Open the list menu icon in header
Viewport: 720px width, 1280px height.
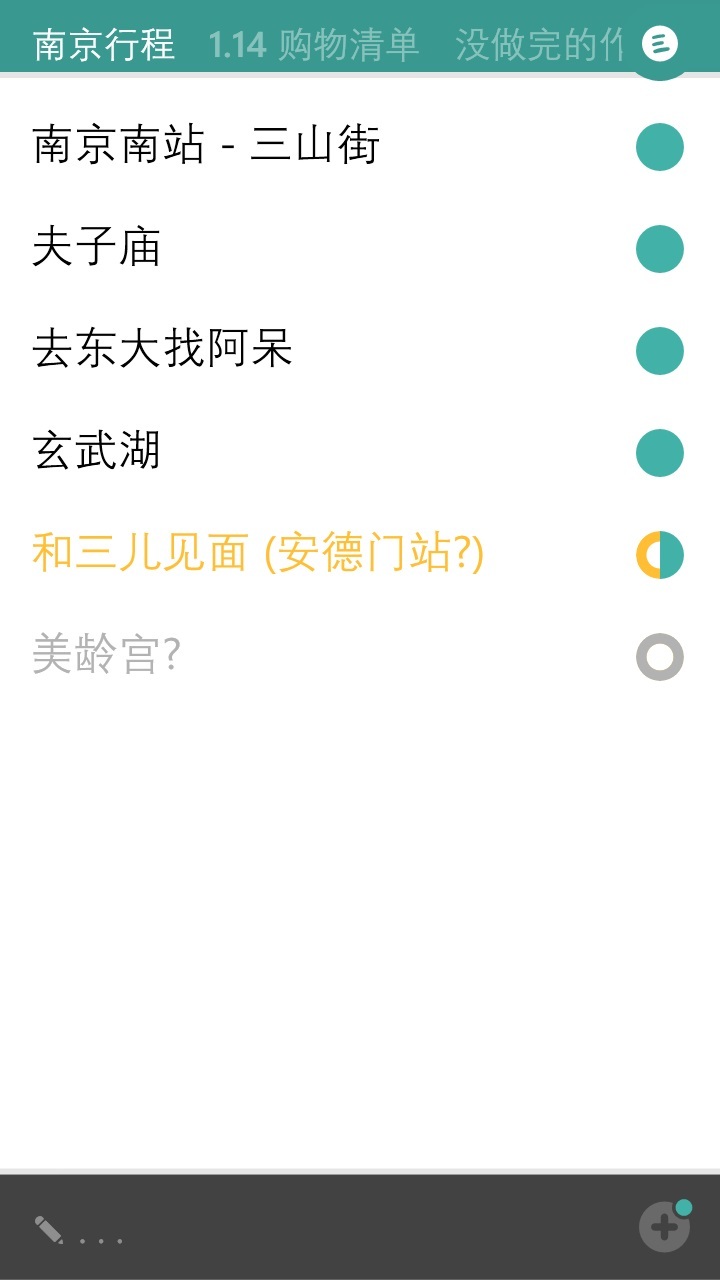(659, 44)
